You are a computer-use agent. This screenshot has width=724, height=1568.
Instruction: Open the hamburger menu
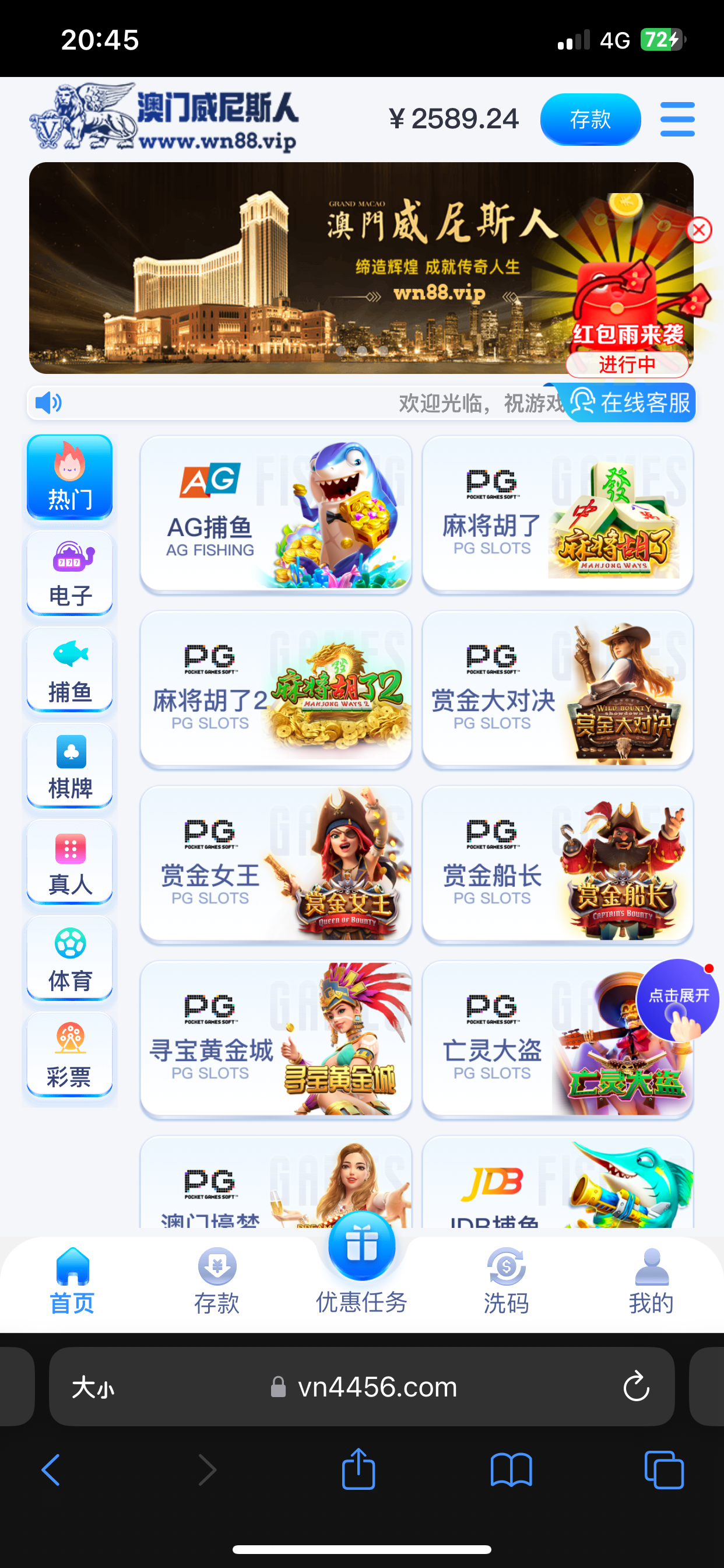[x=677, y=118]
